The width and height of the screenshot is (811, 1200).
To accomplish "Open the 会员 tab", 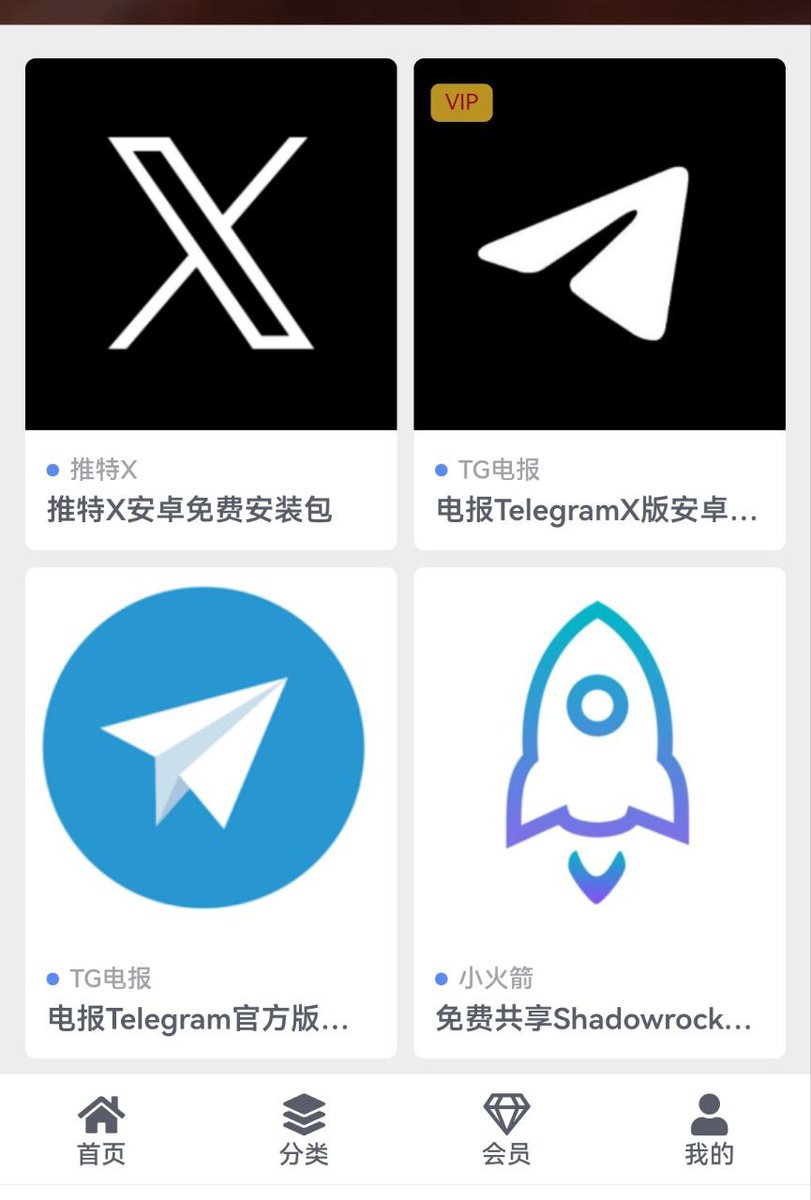I will [507, 1130].
